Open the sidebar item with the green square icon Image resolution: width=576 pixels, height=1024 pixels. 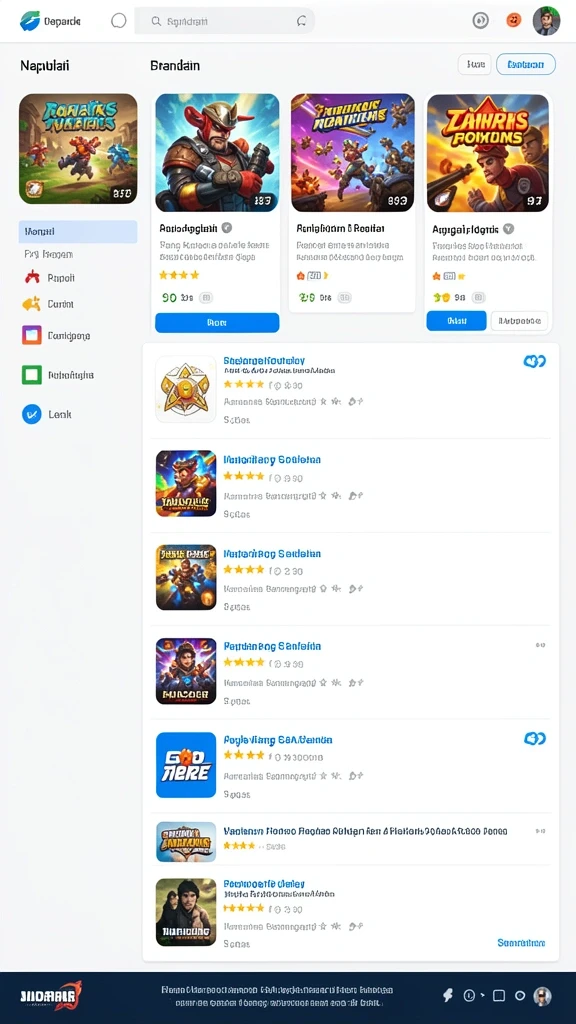coord(57,375)
